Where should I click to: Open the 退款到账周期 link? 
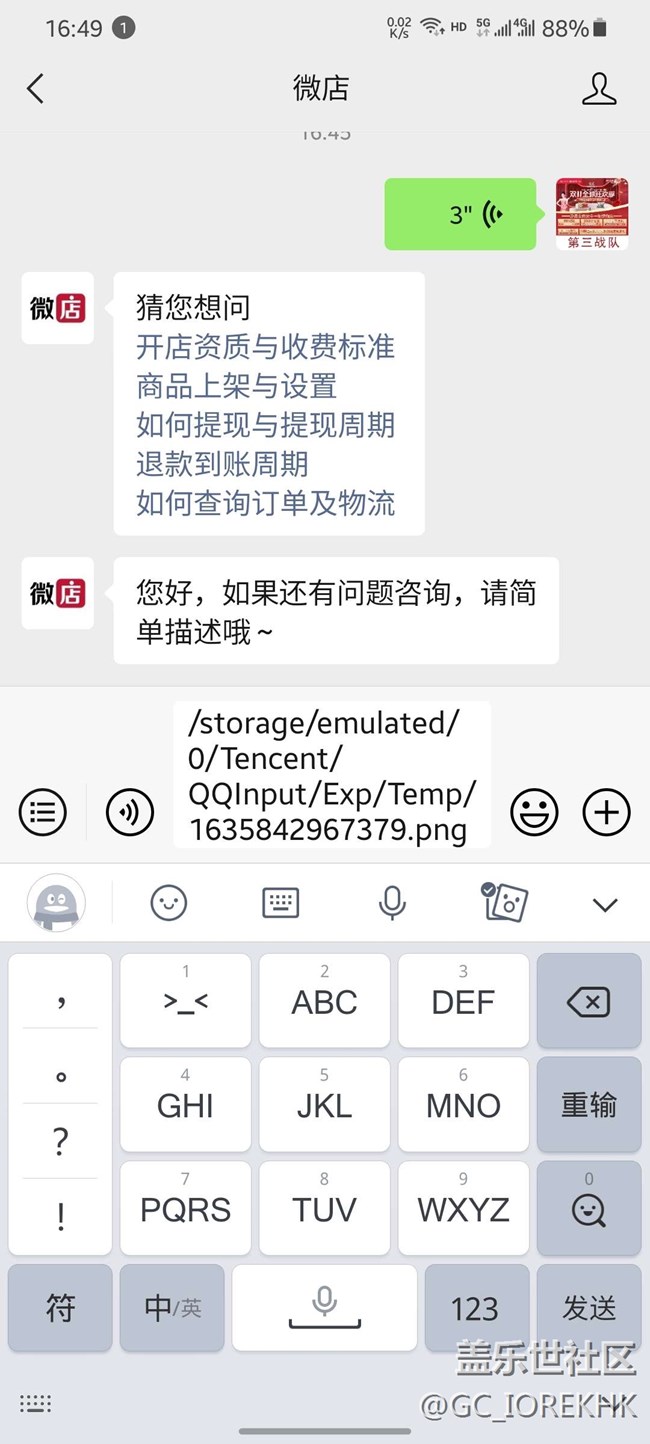(x=222, y=464)
